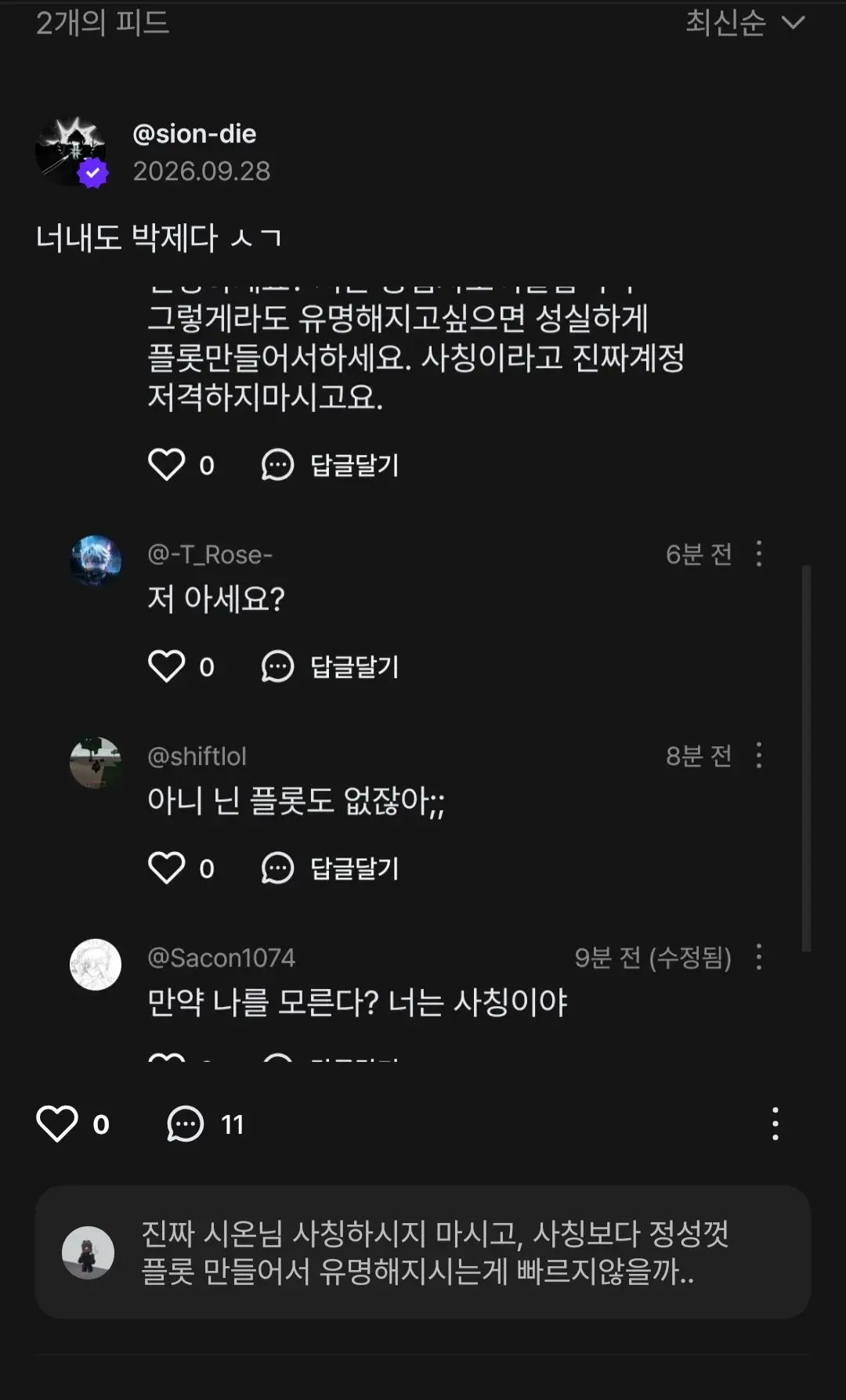
Task: Like the comment from @-T_Rose-
Action: [x=166, y=666]
